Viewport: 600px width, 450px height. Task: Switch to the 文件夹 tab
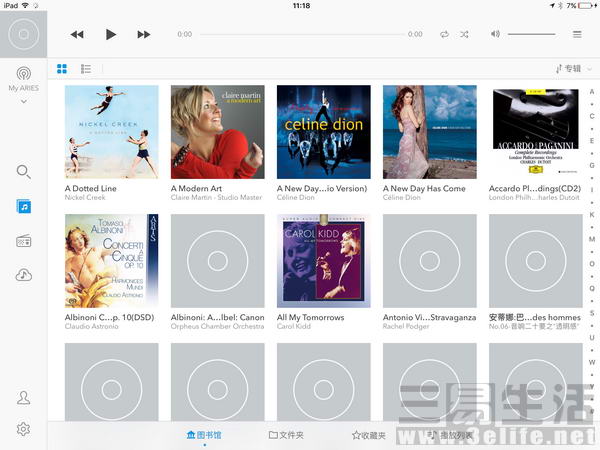(286, 436)
